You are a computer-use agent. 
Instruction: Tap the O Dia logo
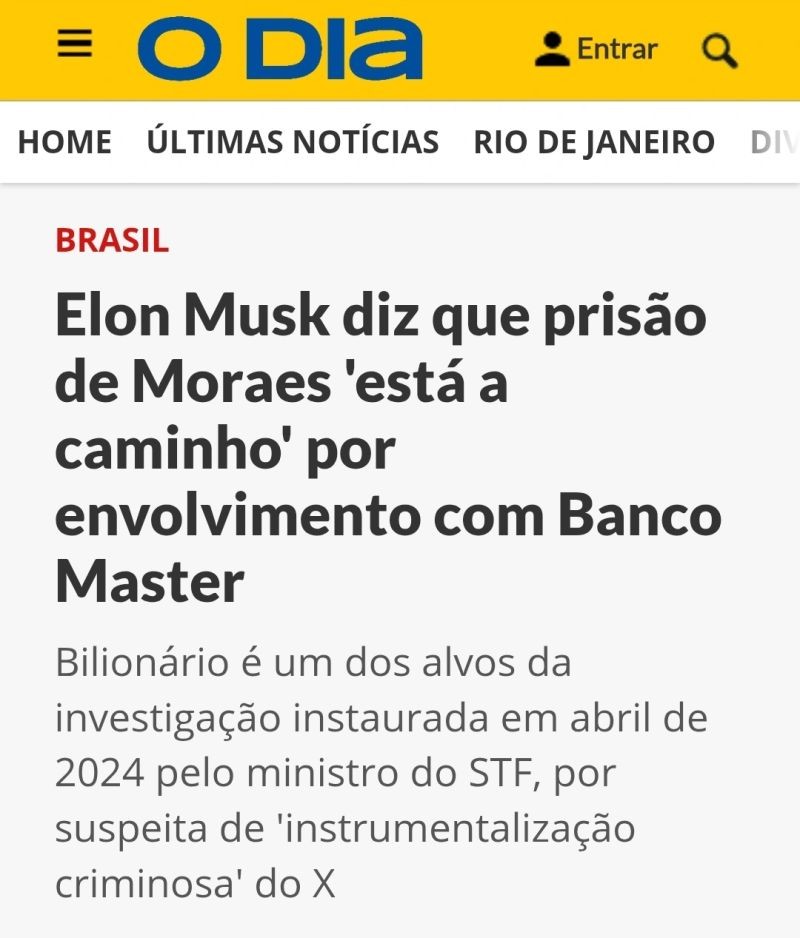[280, 48]
